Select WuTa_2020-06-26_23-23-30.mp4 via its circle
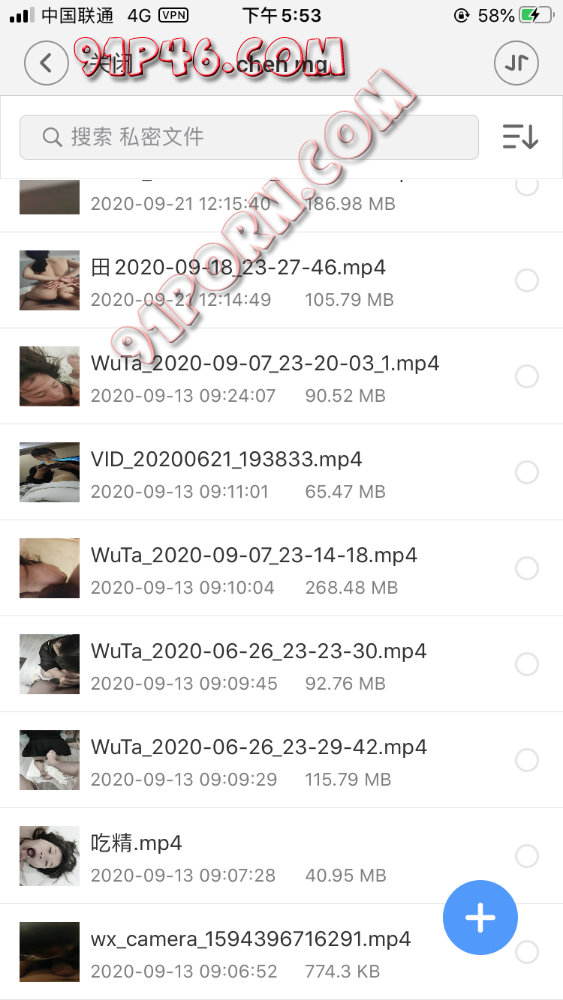The image size is (563, 1000). (527, 664)
